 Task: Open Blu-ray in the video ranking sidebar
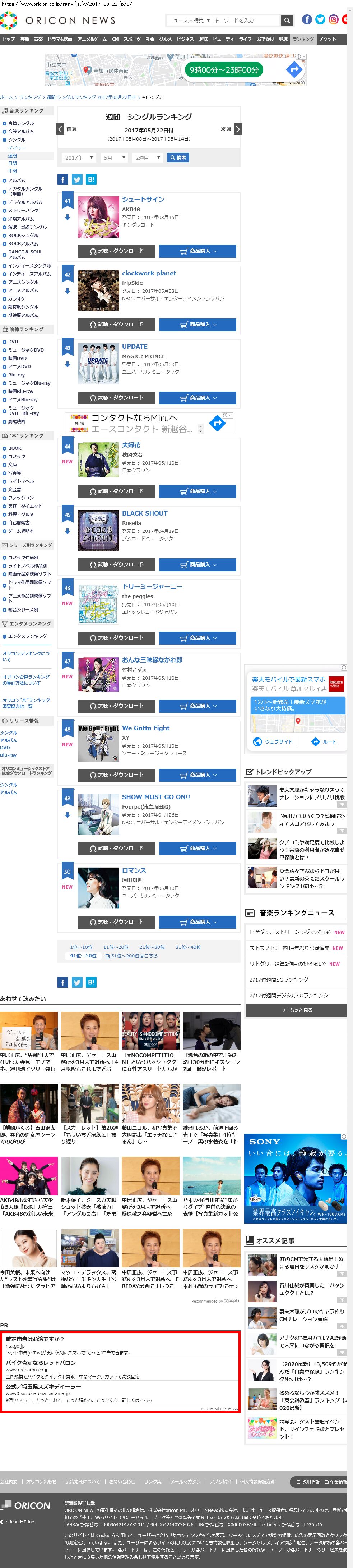click(17, 375)
